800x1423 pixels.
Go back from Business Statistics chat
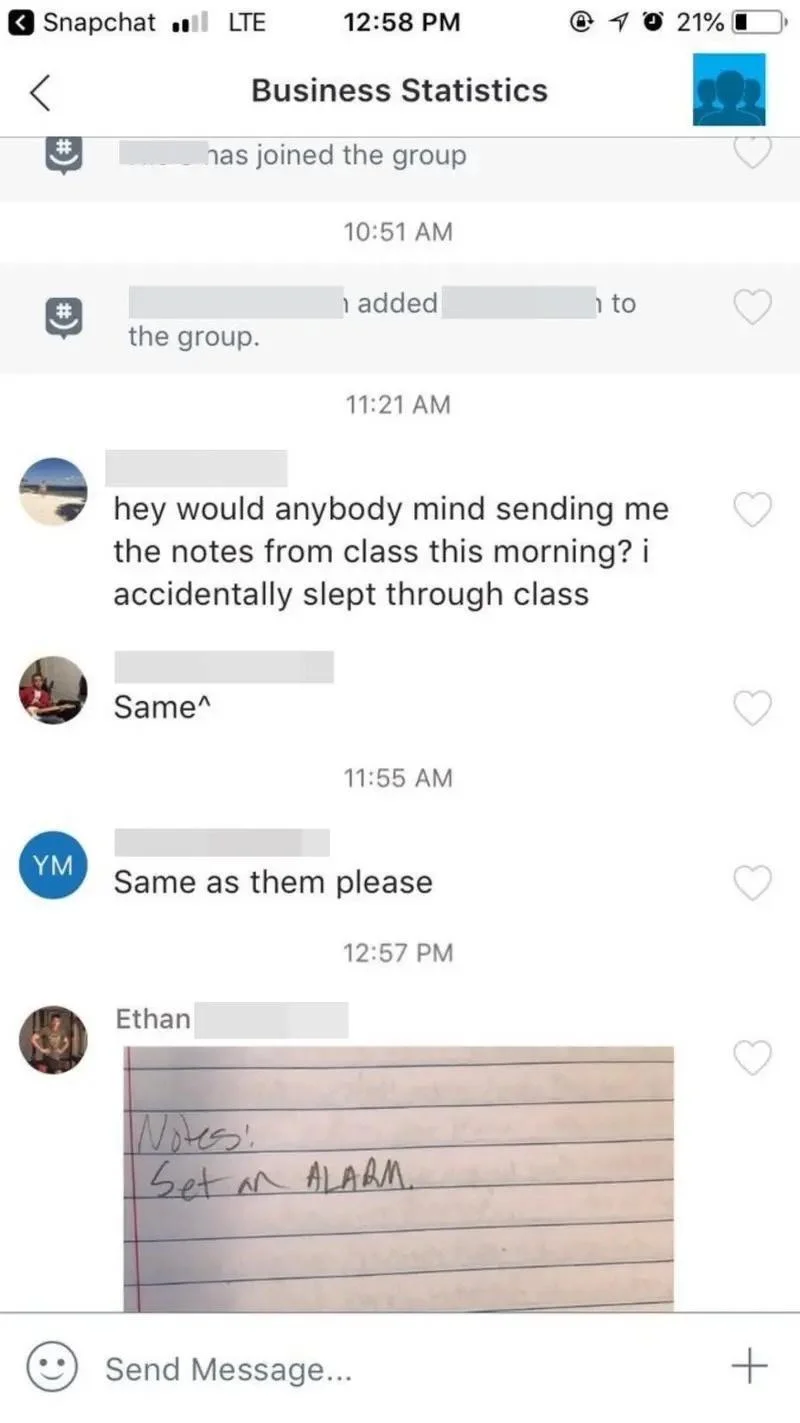(39, 91)
